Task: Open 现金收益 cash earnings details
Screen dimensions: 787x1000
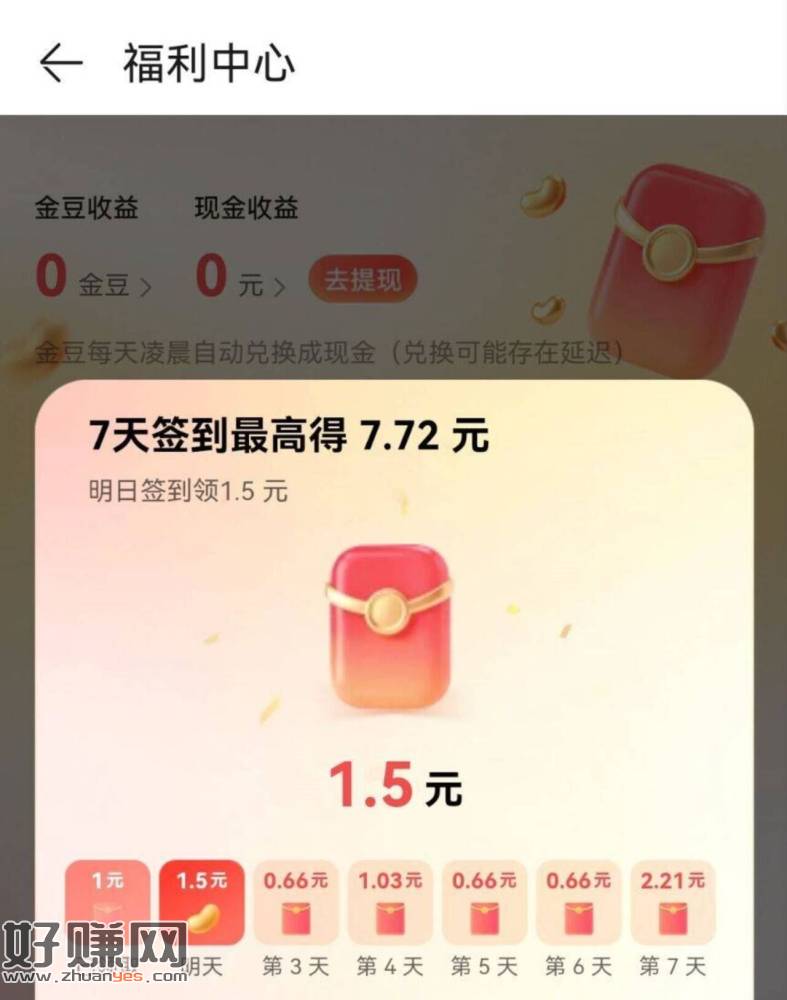Action: 240,276
